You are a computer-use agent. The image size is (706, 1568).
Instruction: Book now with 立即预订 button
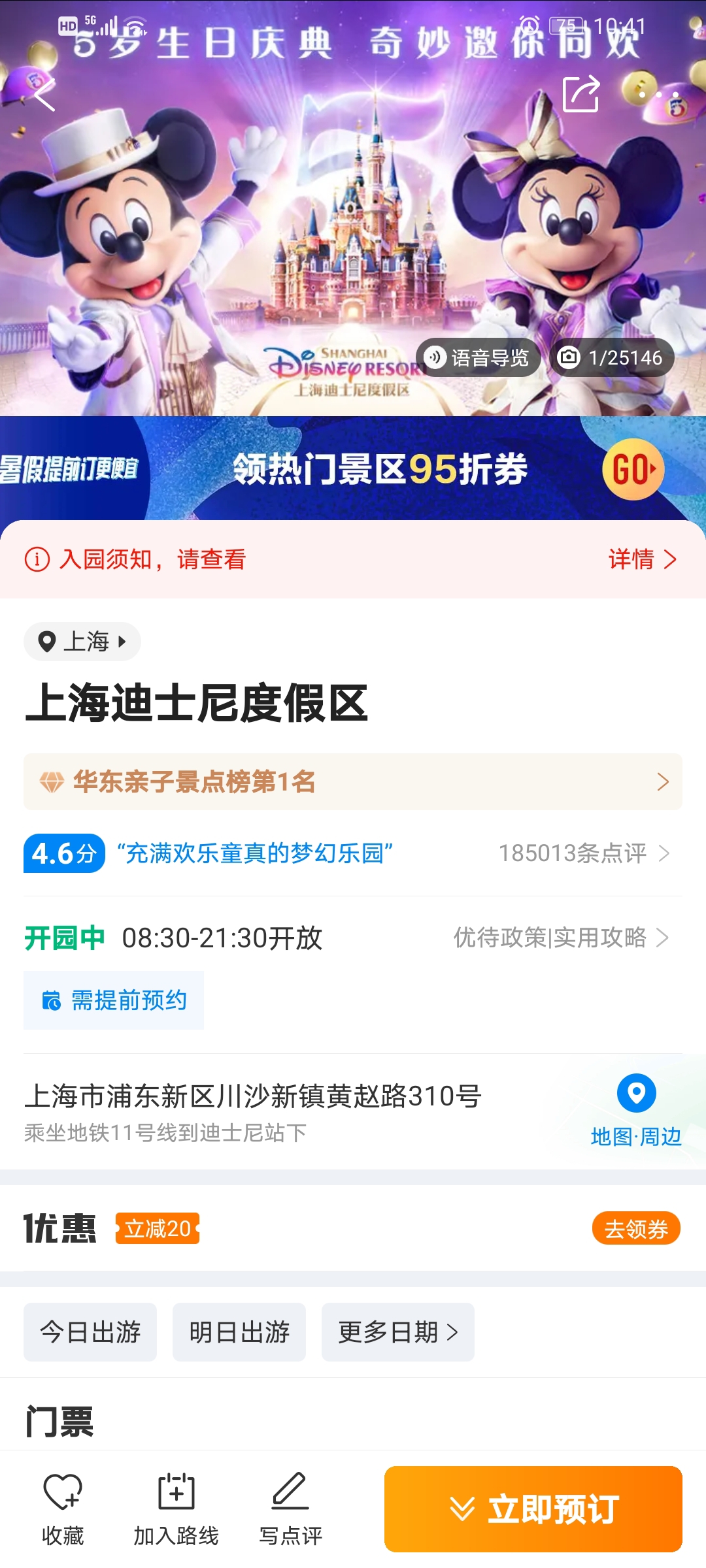click(x=533, y=1509)
